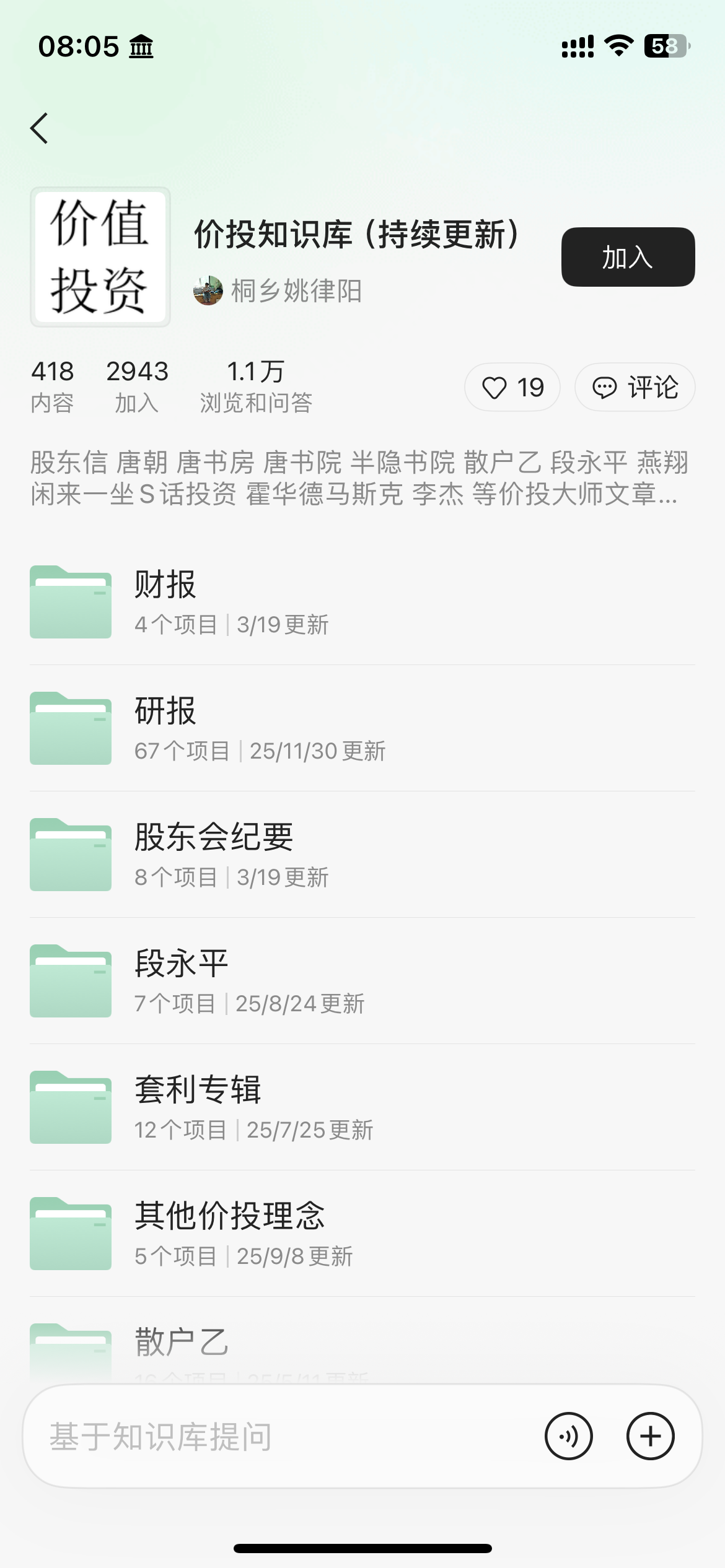Tap 加入 to join the knowledge base
The height and width of the screenshot is (1568, 725).
point(627,257)
